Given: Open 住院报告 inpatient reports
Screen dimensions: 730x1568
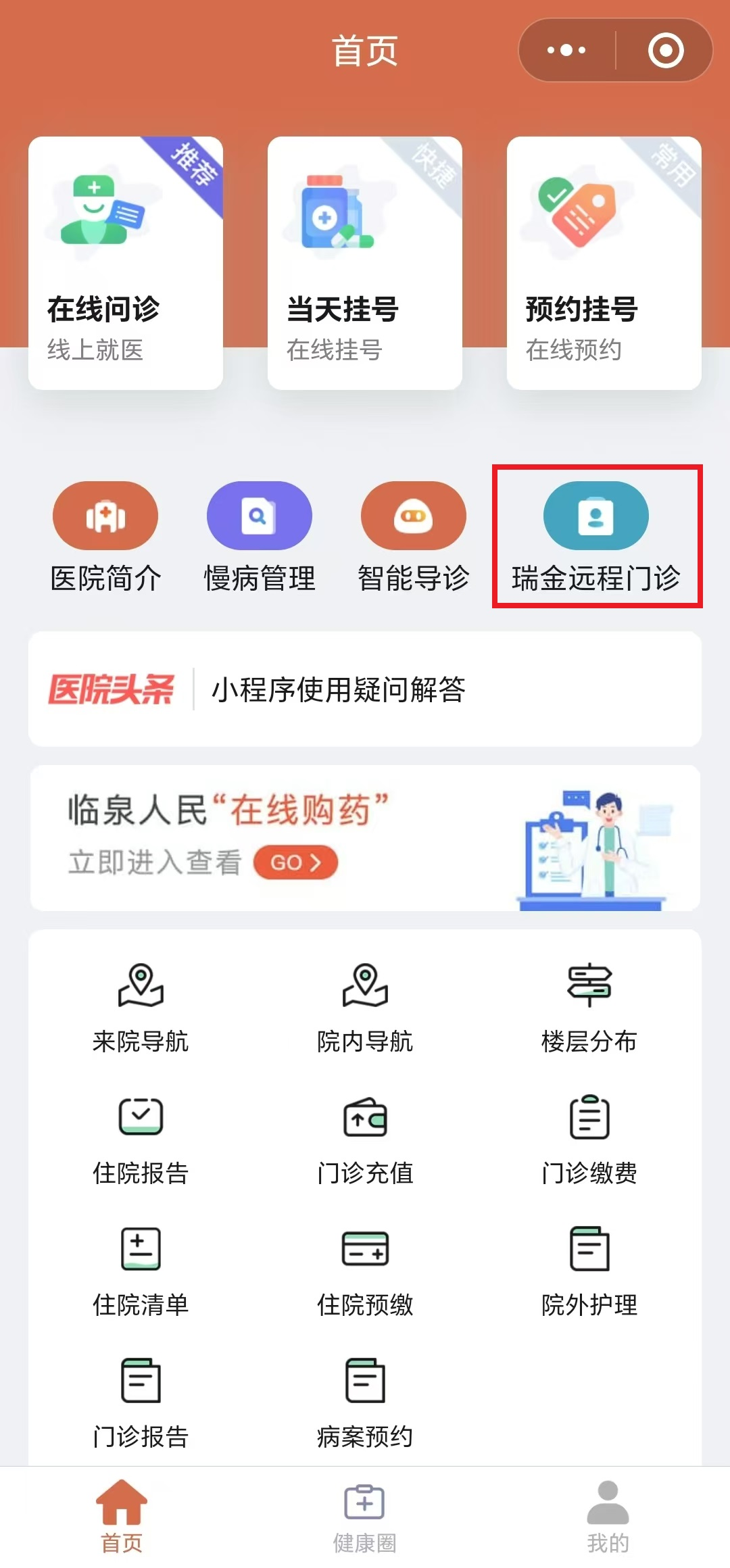Looking at the screenshot, I should pyautogui.click(x=141, y=1139).
